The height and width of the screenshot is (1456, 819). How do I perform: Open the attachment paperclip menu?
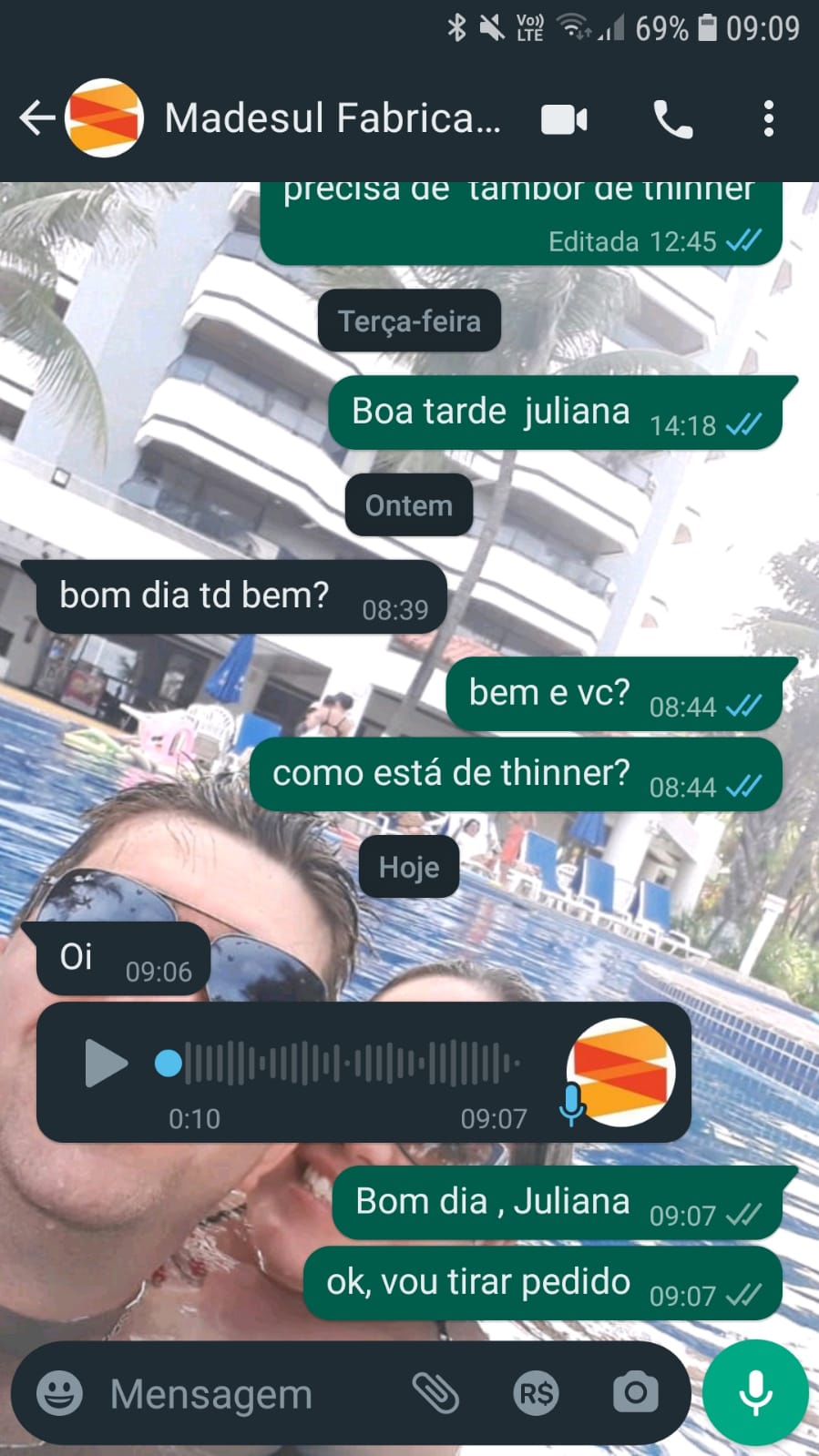pyautogui.click(x=435, y=1393)
